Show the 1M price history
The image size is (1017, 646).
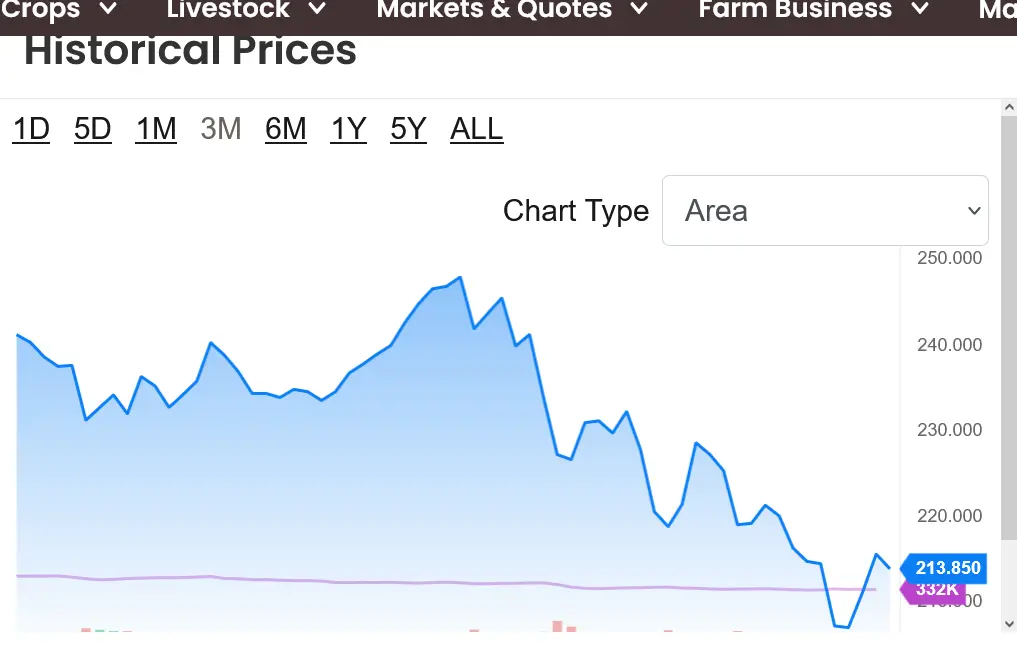[x=156, y=129]
